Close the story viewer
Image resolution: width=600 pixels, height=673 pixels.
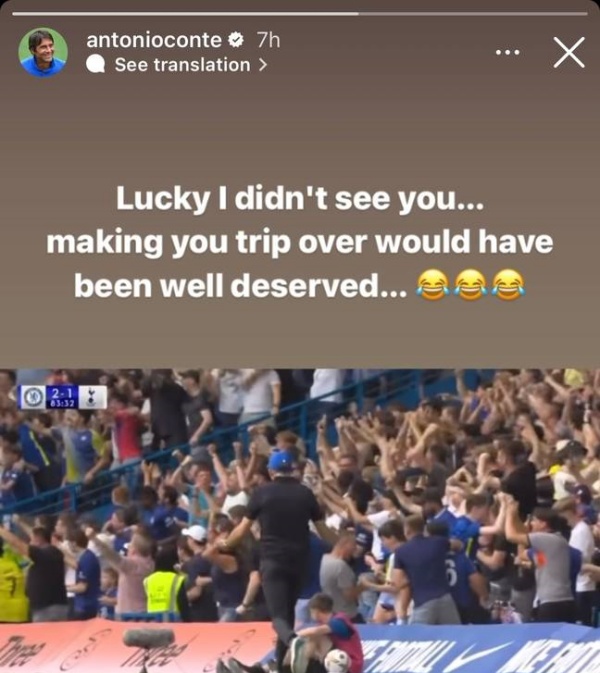[x=568, y=52]
